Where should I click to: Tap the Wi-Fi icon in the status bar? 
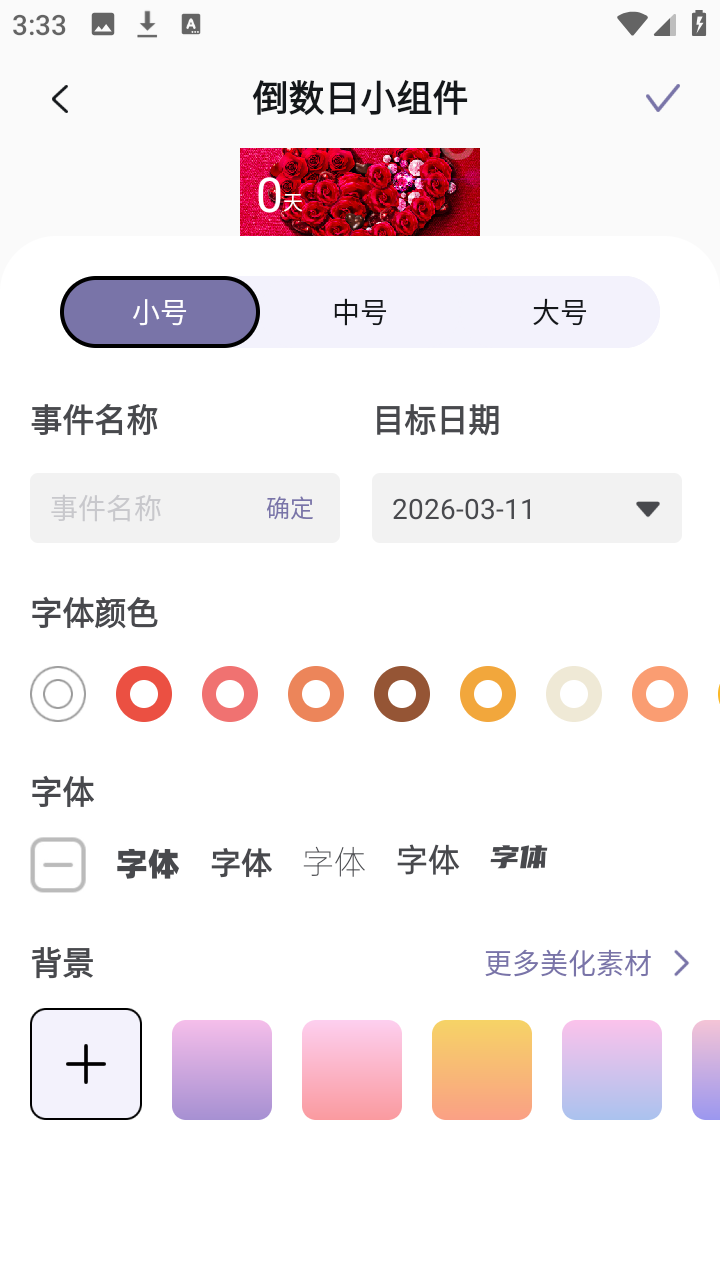tap(631, 24)
